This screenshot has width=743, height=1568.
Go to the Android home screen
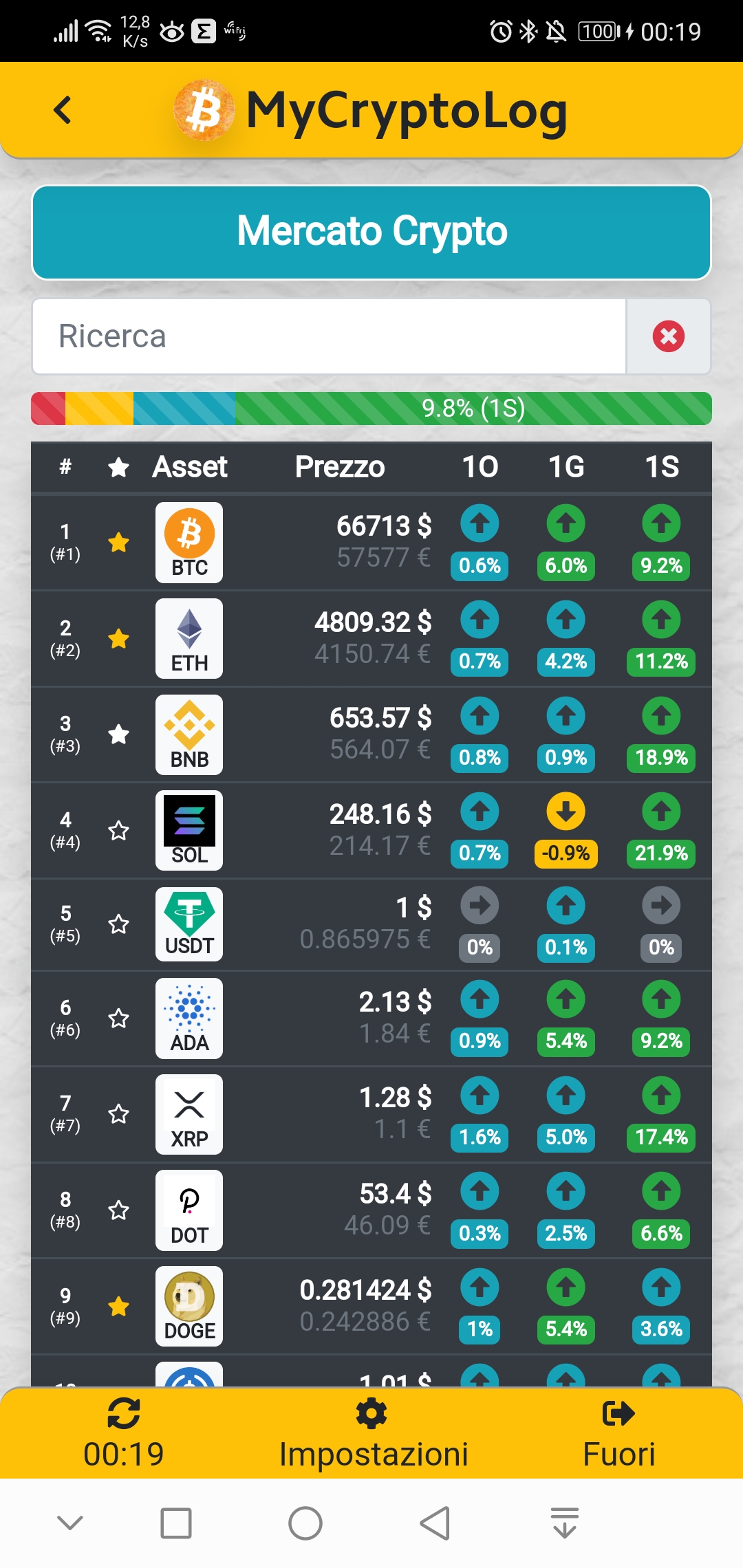click(305, 1523)
